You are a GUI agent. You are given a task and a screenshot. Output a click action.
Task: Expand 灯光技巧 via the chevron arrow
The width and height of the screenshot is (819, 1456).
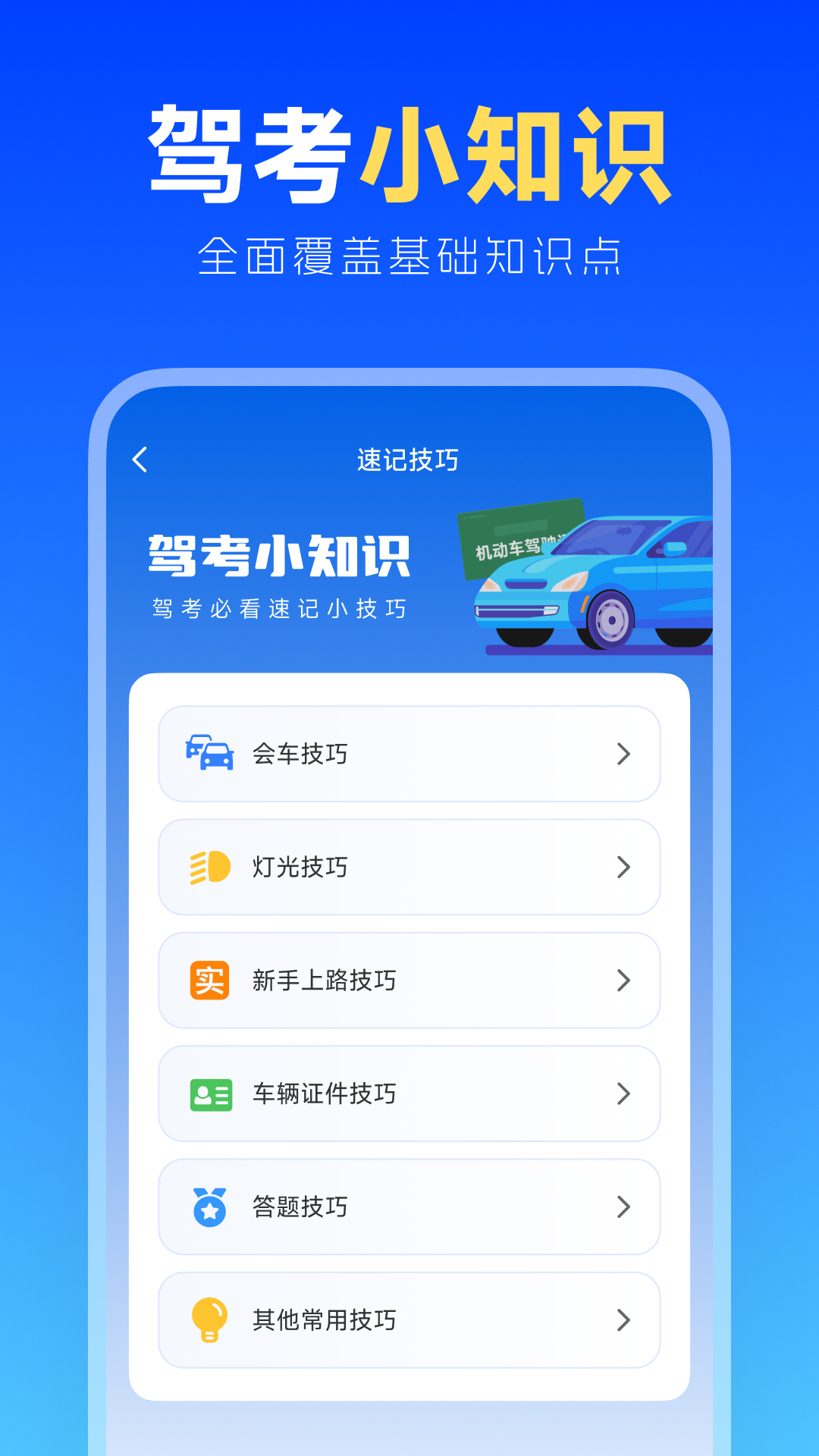624,867
